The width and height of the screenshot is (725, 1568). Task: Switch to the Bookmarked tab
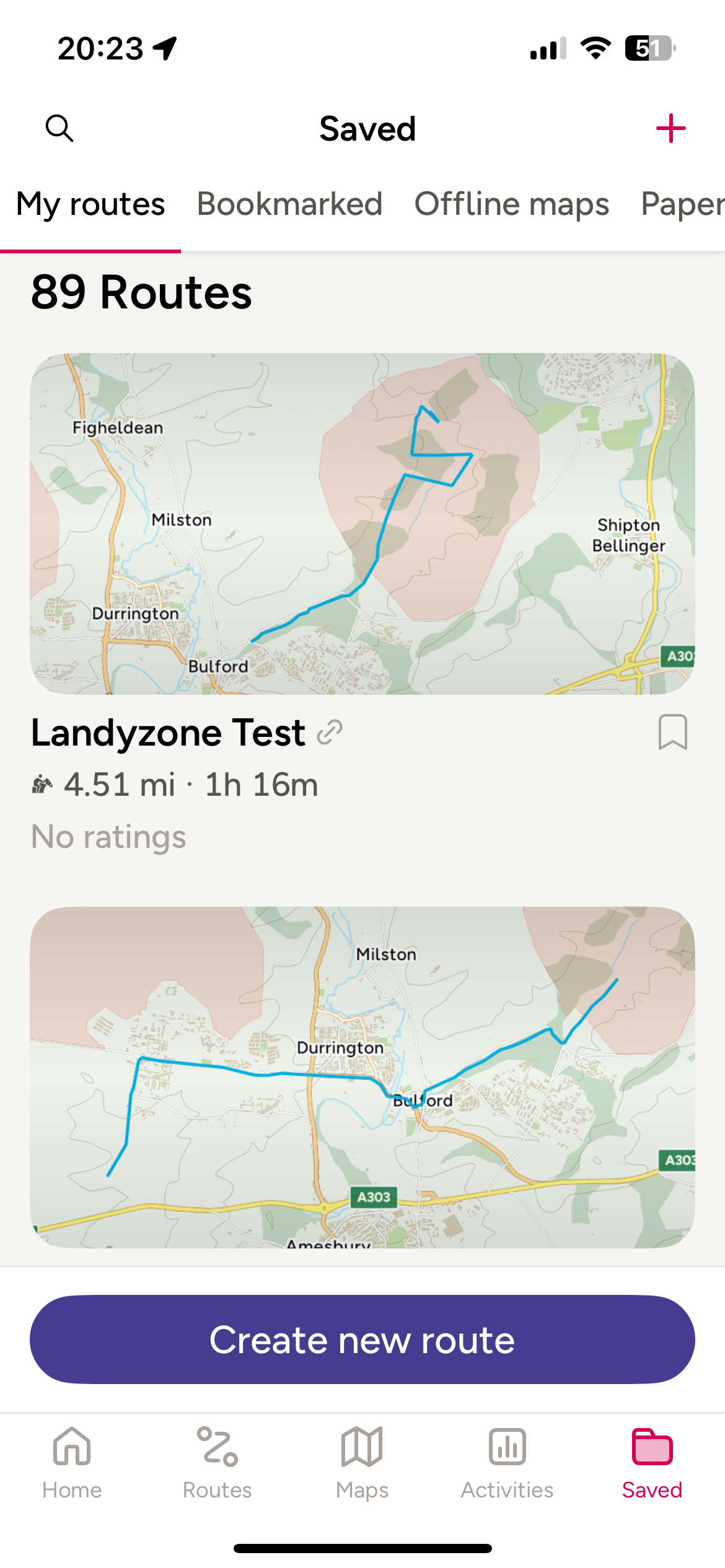[289, 204]
